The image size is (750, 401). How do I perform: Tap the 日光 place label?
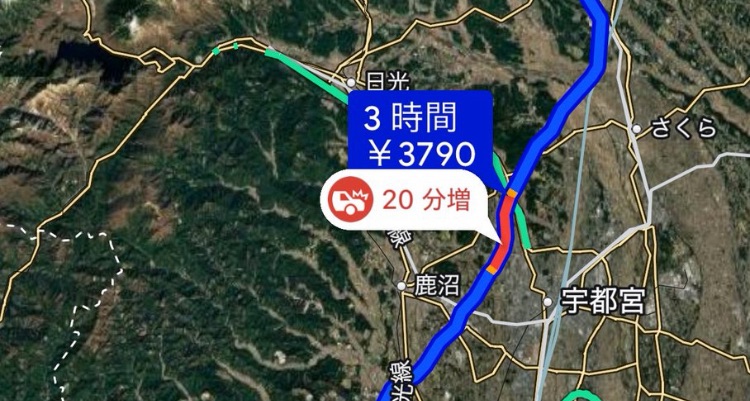tap(382, 81)
